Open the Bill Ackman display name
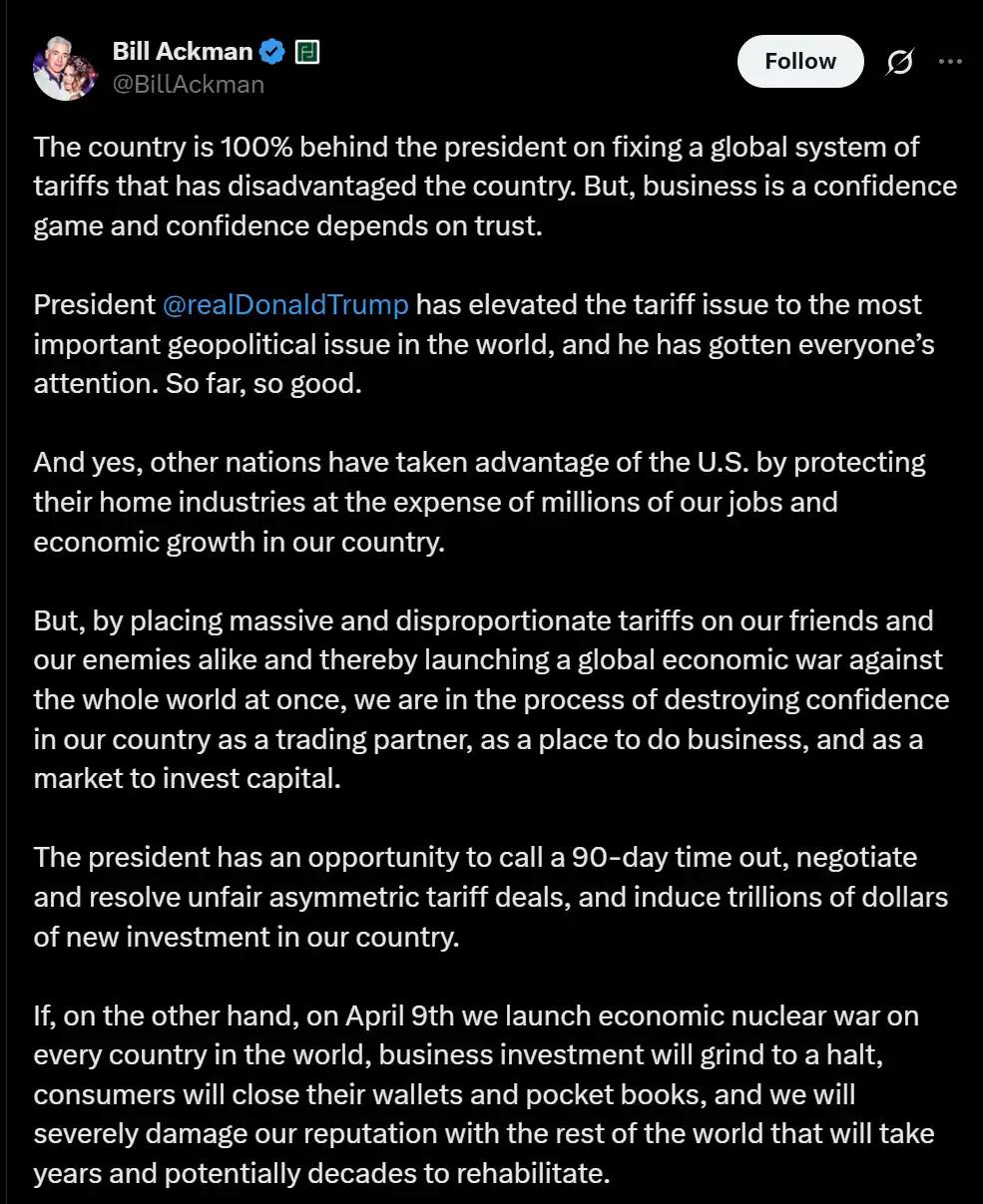The image size is (983, 1204). 183,51
